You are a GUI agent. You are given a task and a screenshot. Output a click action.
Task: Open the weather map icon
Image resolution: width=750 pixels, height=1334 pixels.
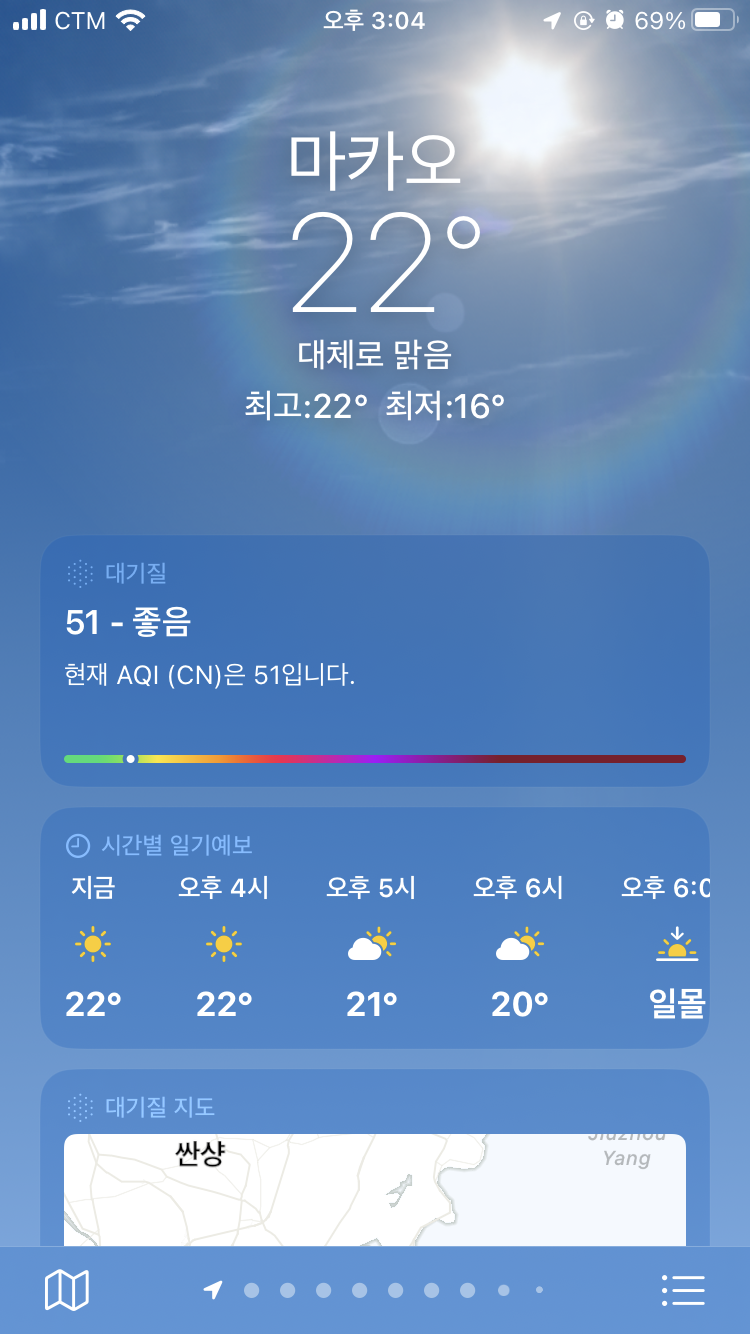pos(67,1290)
